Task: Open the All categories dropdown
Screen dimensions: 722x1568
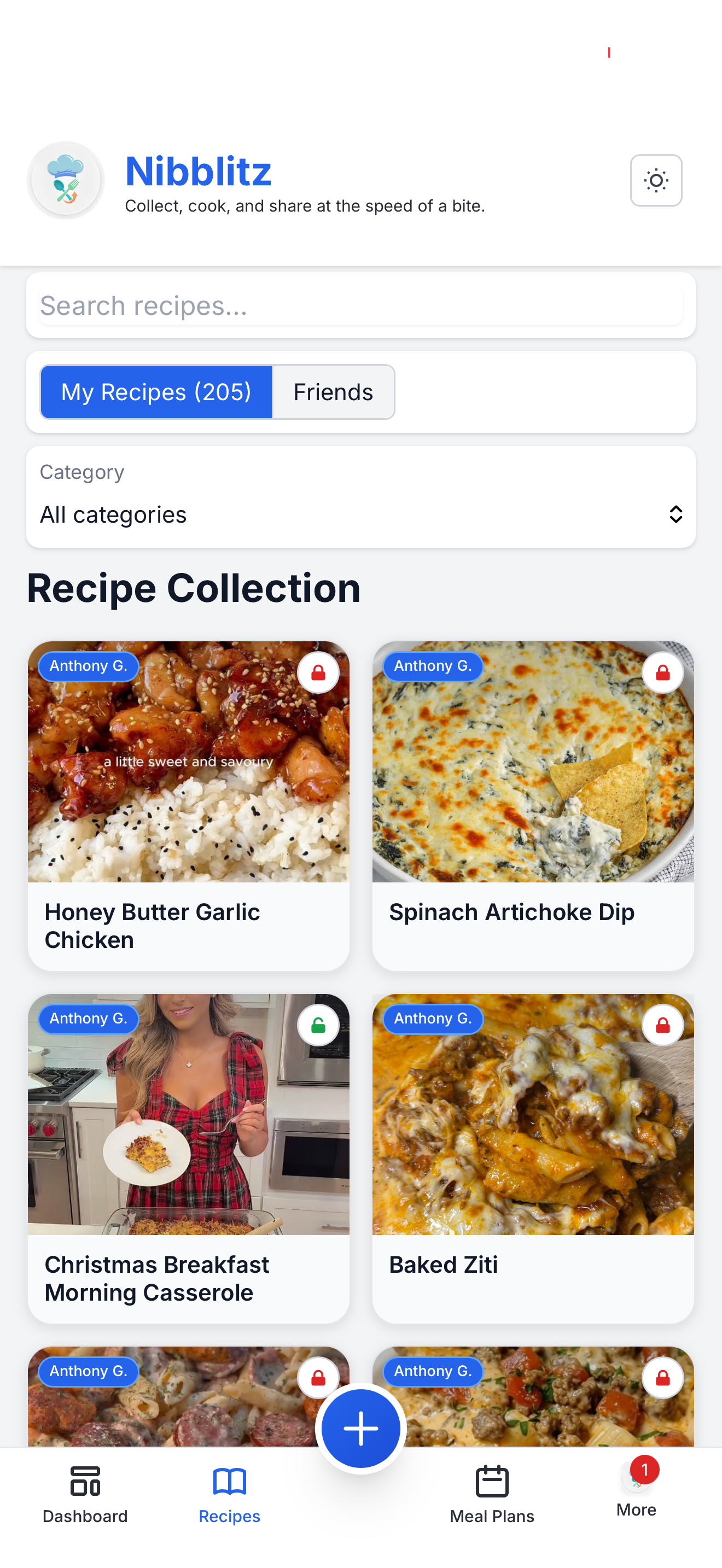Action: [x=360, y=514]
